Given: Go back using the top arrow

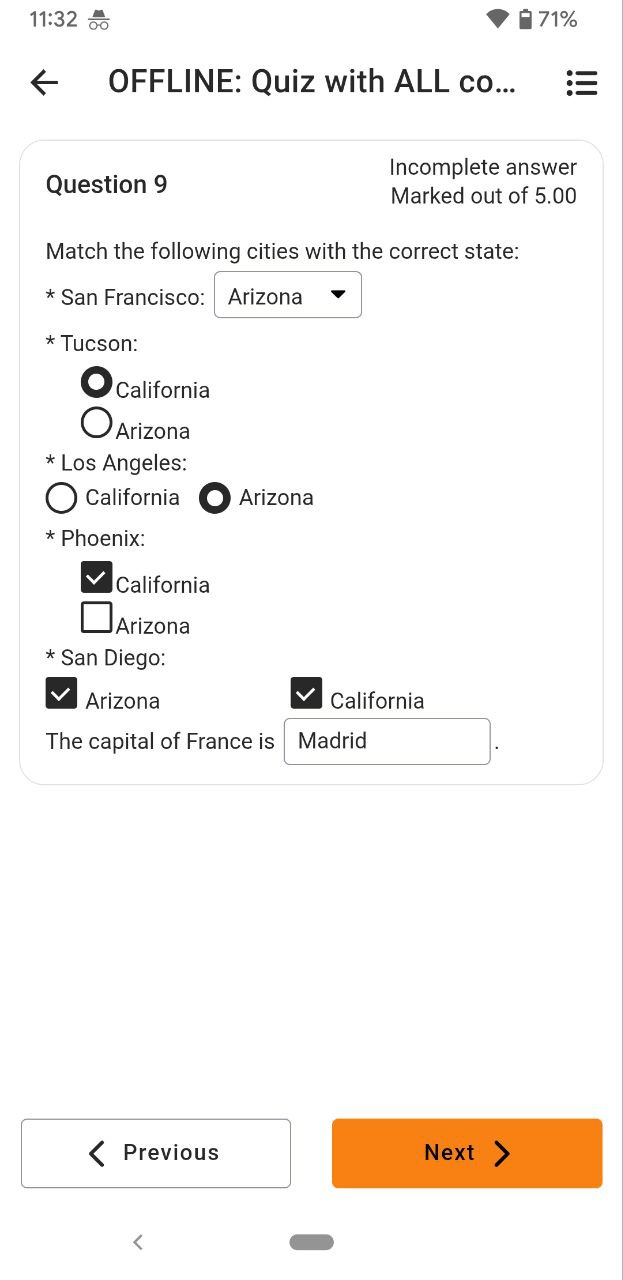Looking at the screenshot, I should point(44,82).
